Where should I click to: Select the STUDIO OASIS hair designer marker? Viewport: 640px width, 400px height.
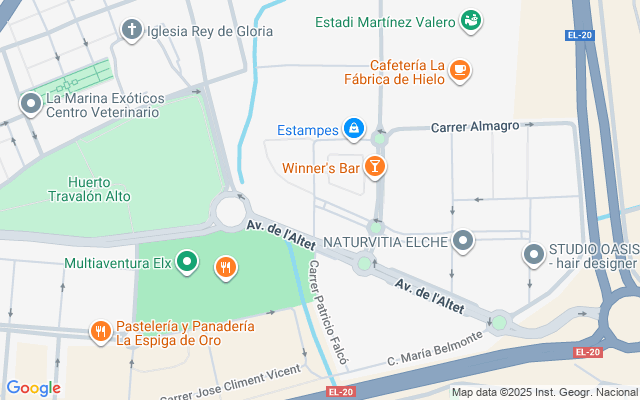click(x=534, y=256)
